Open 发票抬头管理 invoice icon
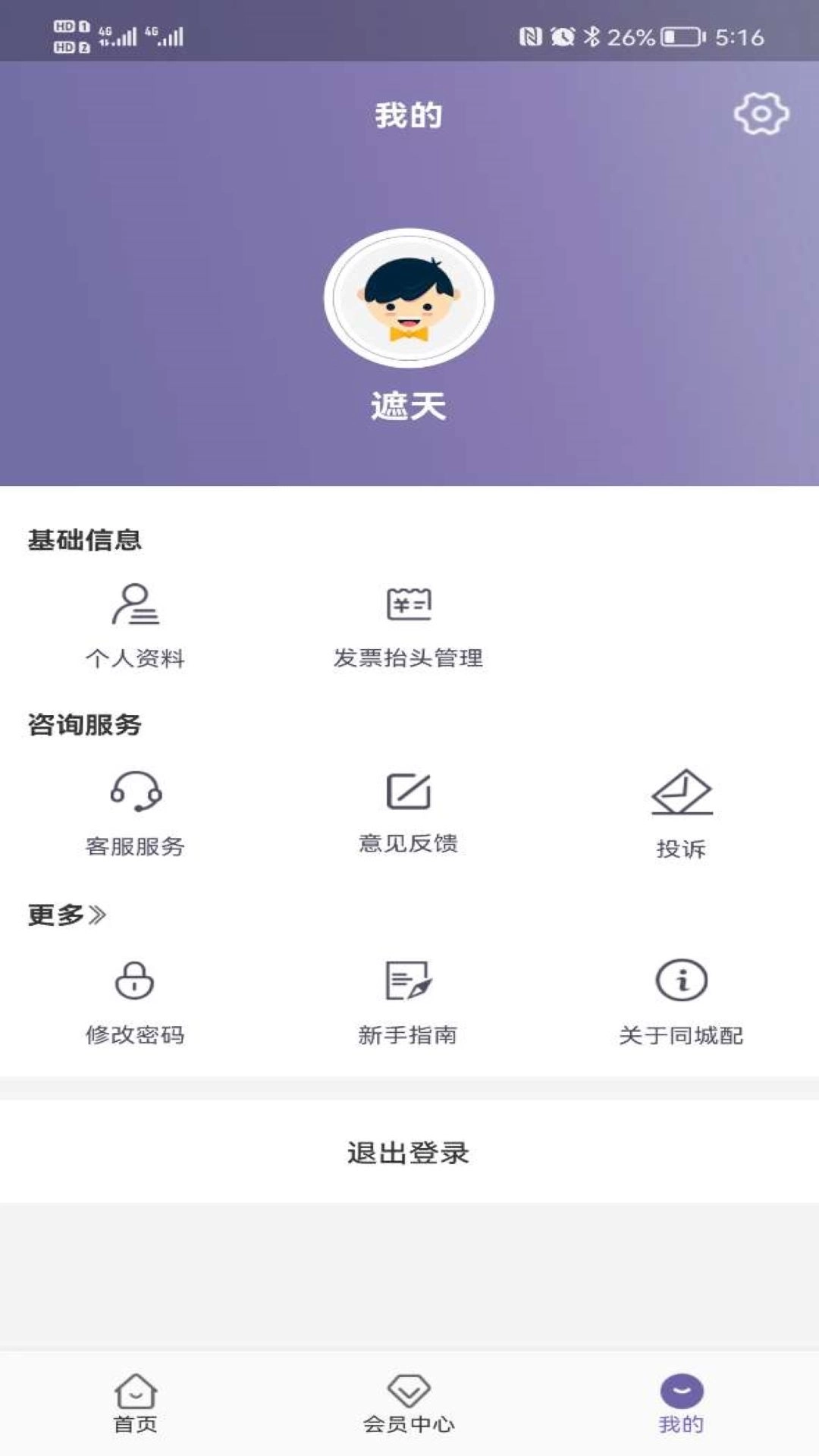The height and width of the screenshot is (1456, 819). (409, 607)
